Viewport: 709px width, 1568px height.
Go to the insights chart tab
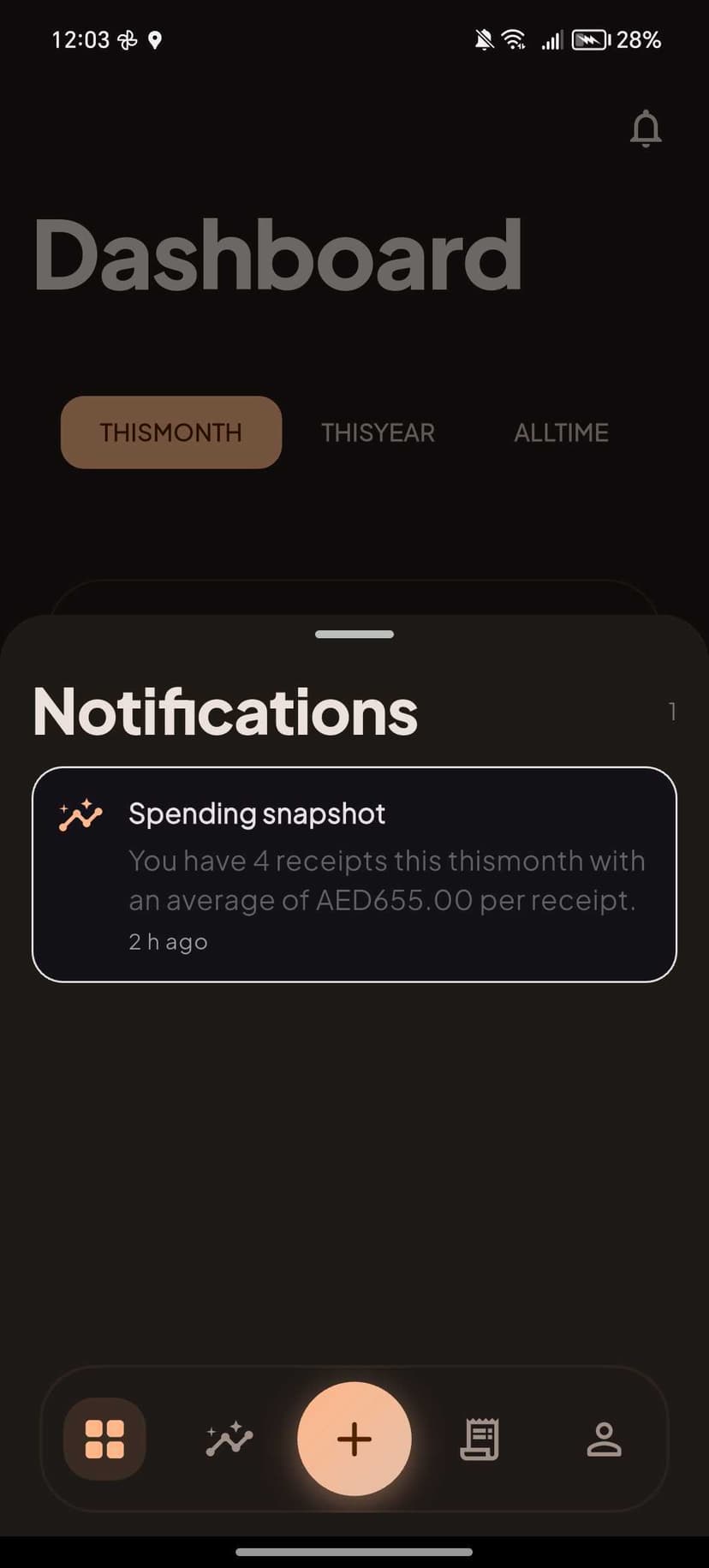(x=229, y=1439)
